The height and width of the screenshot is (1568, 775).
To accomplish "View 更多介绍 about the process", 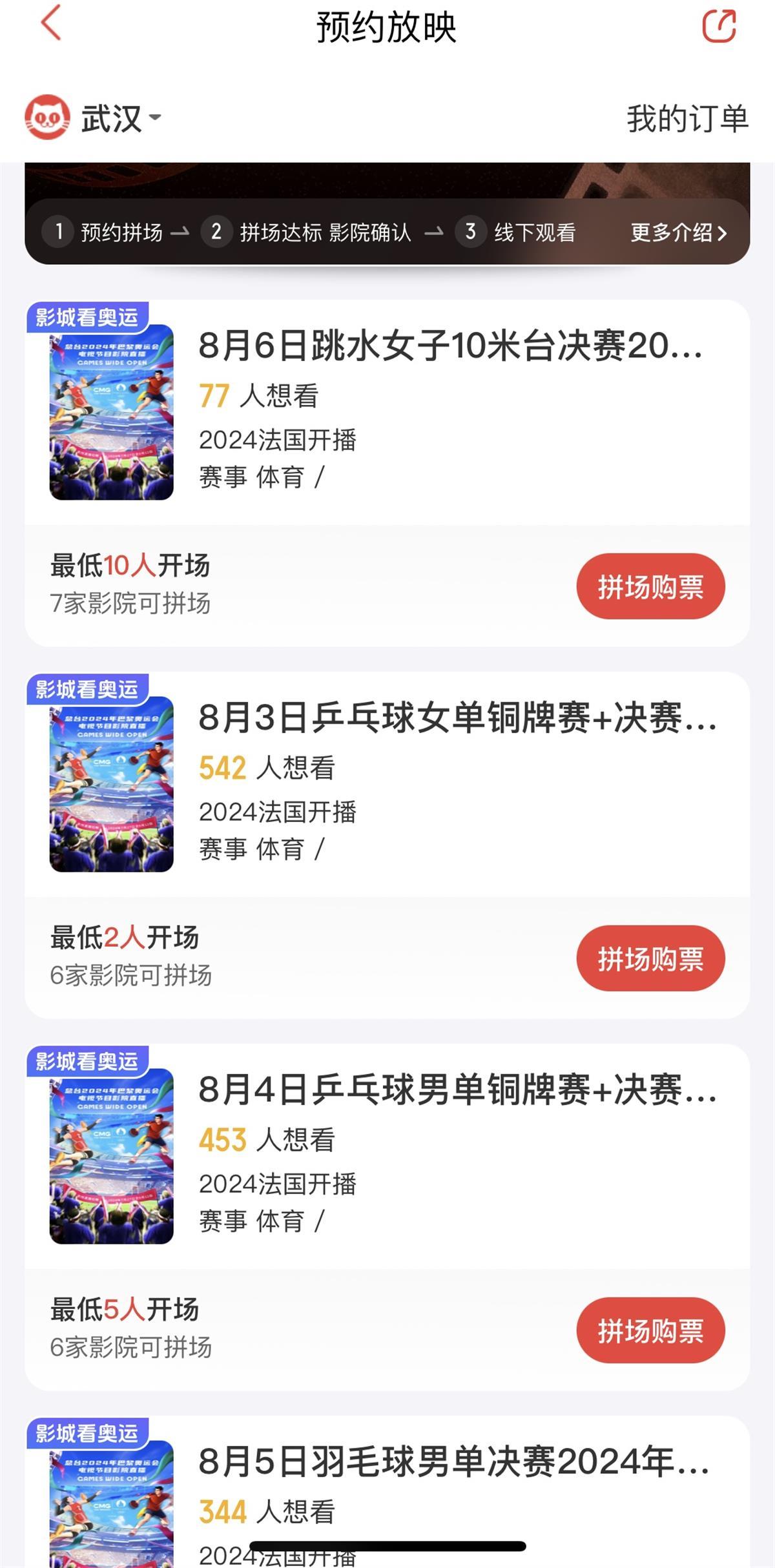I will 678,232.
